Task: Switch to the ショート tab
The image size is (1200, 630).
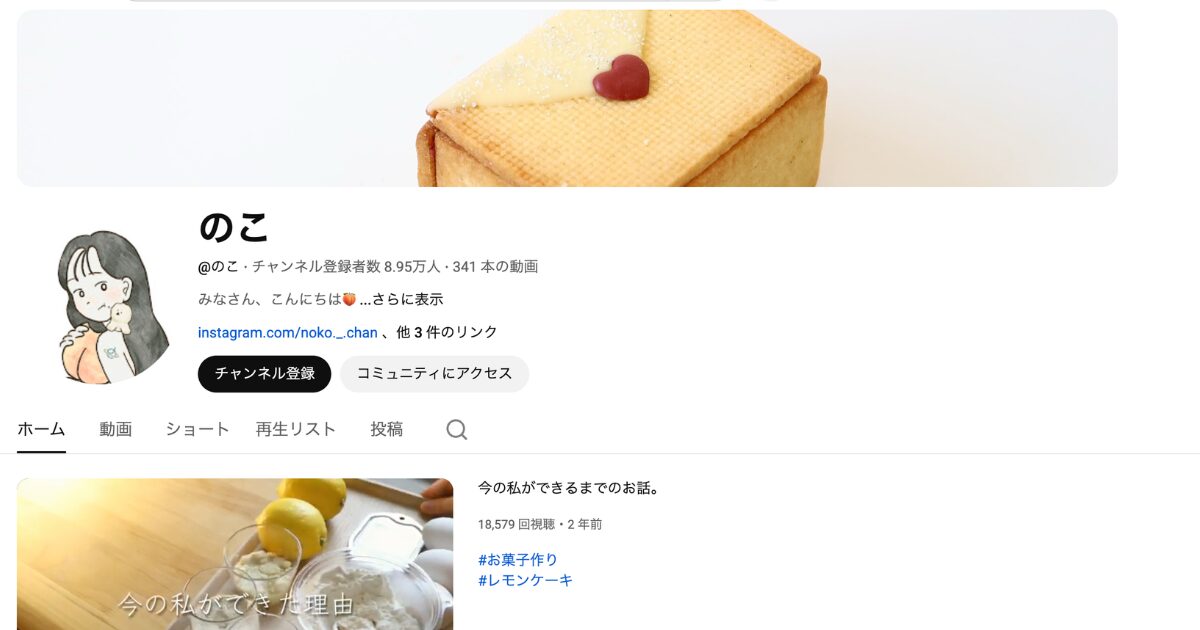Action: pos(197,429)
